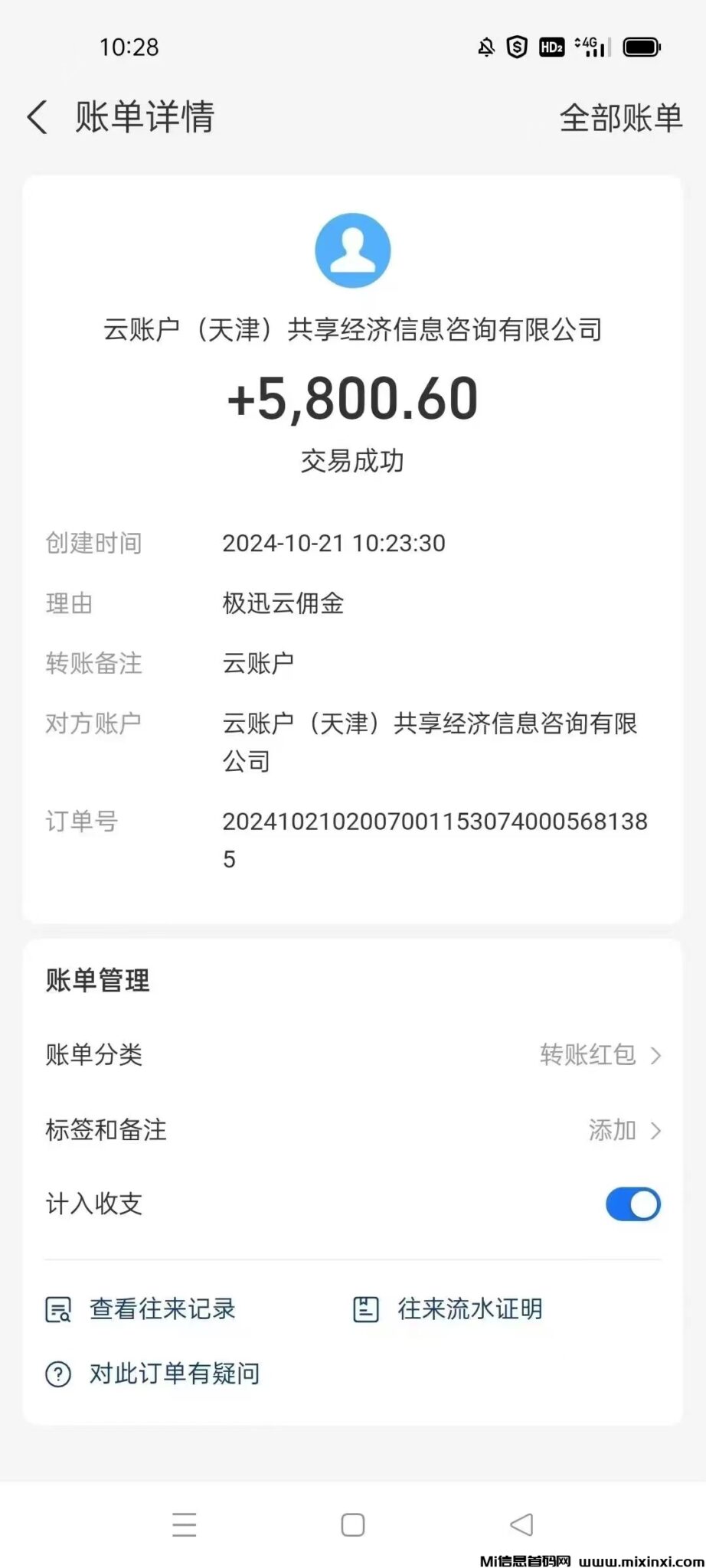706x1568 pixels.
Task: Tap the question mark icon for 对此订单有疑问
Action: (x=57, y=1373)
